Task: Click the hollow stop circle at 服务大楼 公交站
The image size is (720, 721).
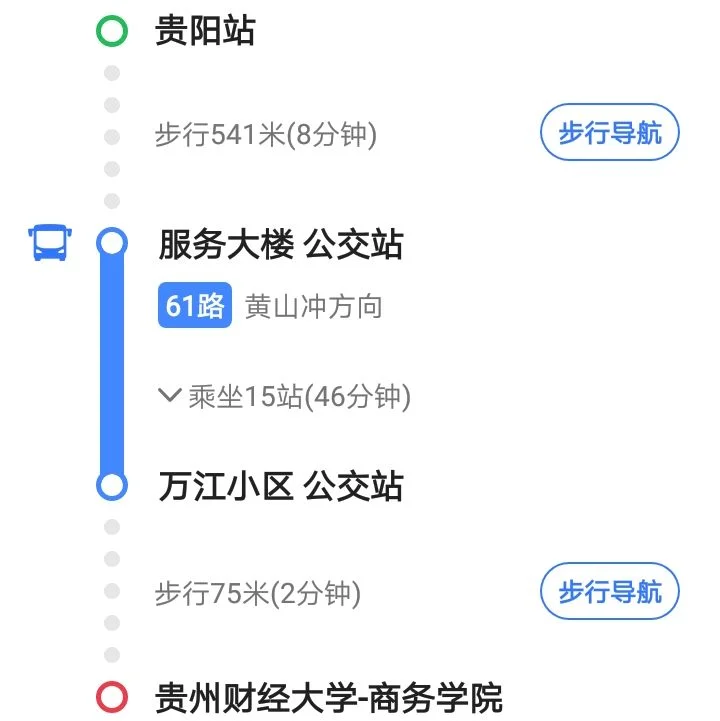Action: click(110, 240)
